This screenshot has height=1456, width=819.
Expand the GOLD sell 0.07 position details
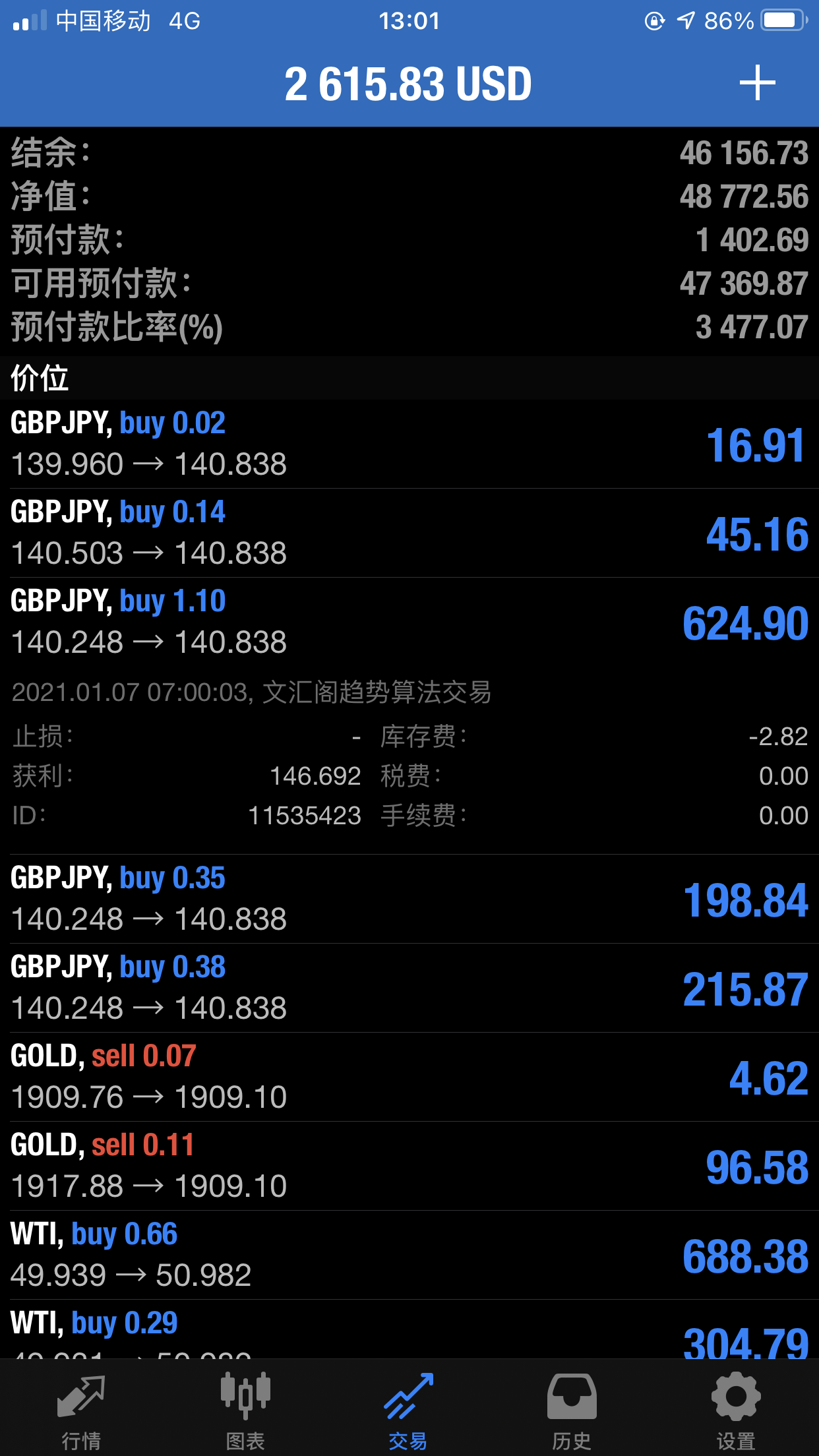409,1075
